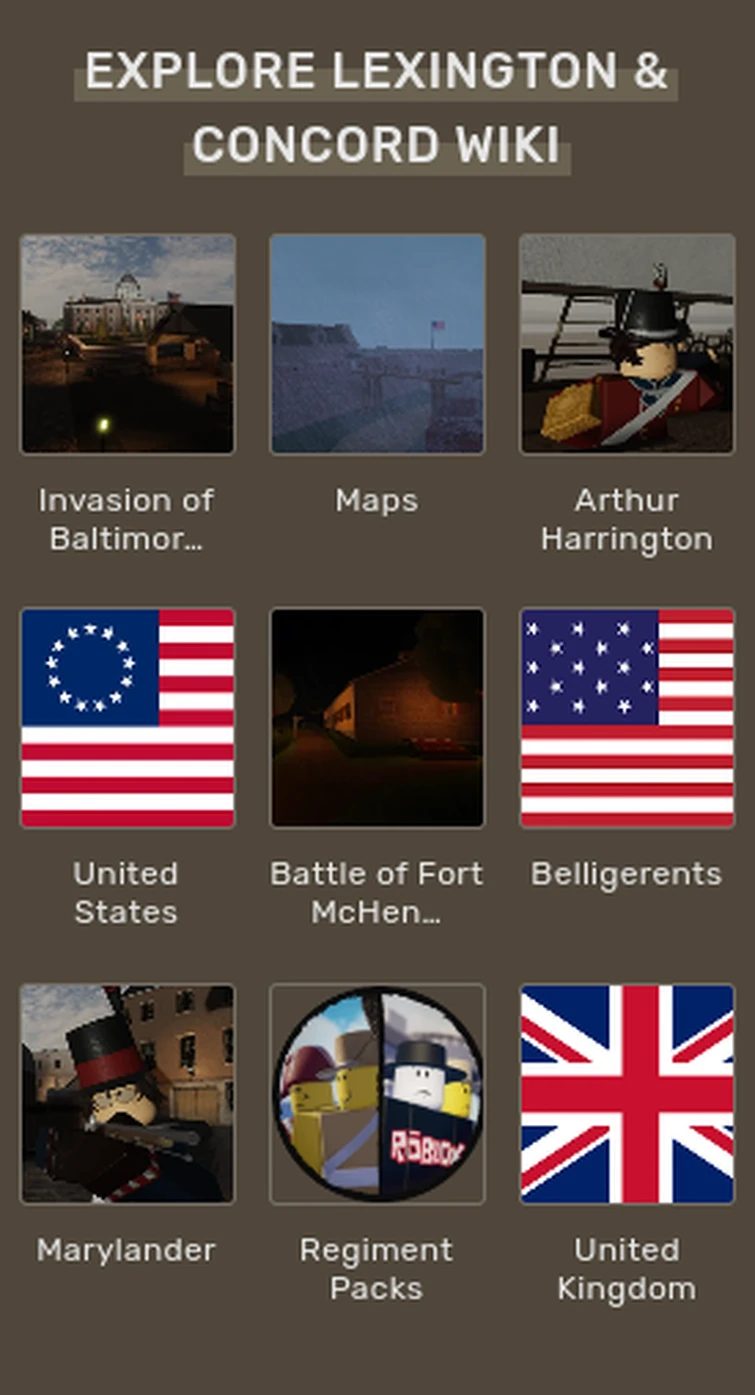The height and width of the screenshot is (1395, 755).
Task: Click the Arthur Harrington link
Action: [626, 519]
